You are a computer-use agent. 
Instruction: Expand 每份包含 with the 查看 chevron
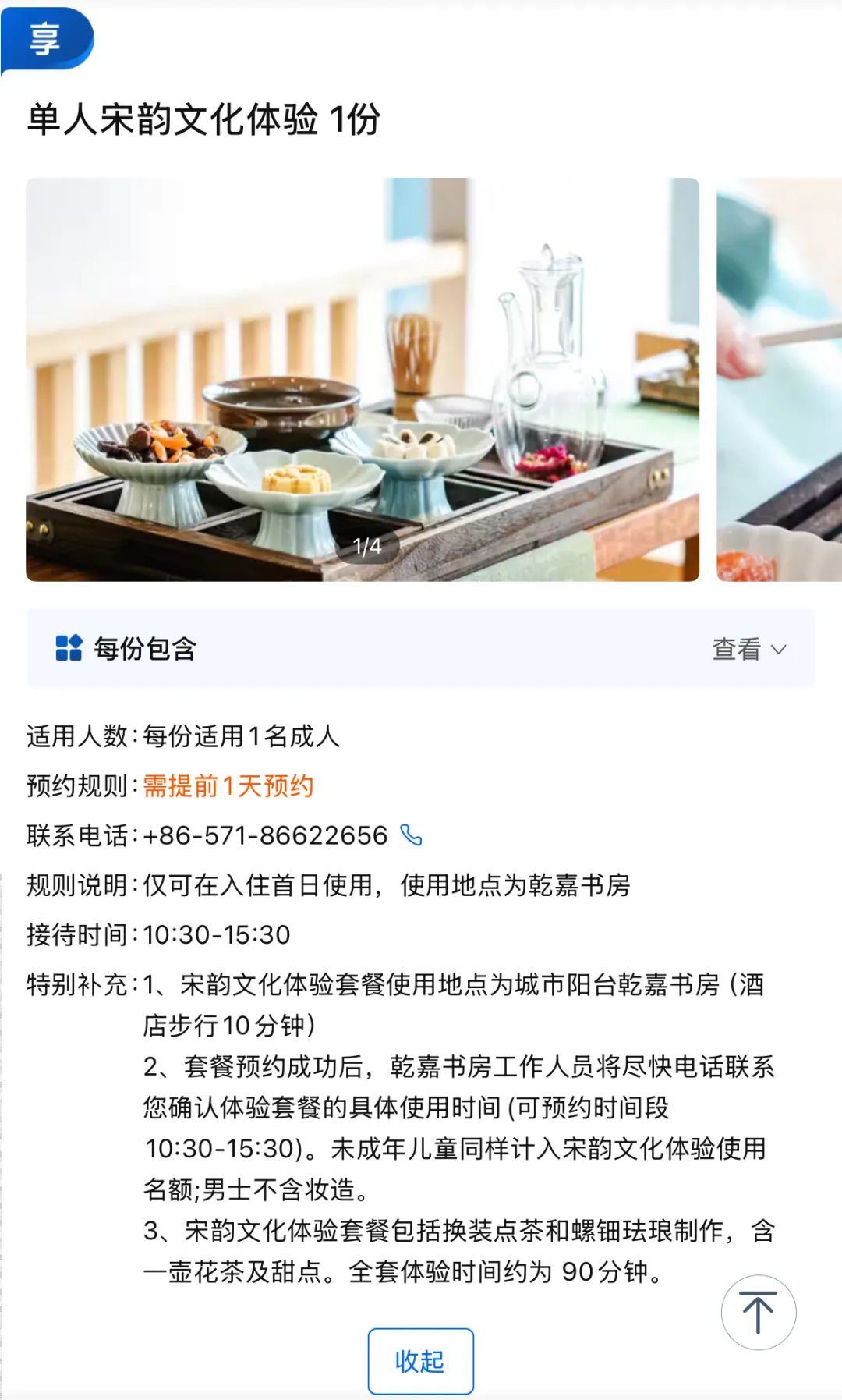point(748,649)
